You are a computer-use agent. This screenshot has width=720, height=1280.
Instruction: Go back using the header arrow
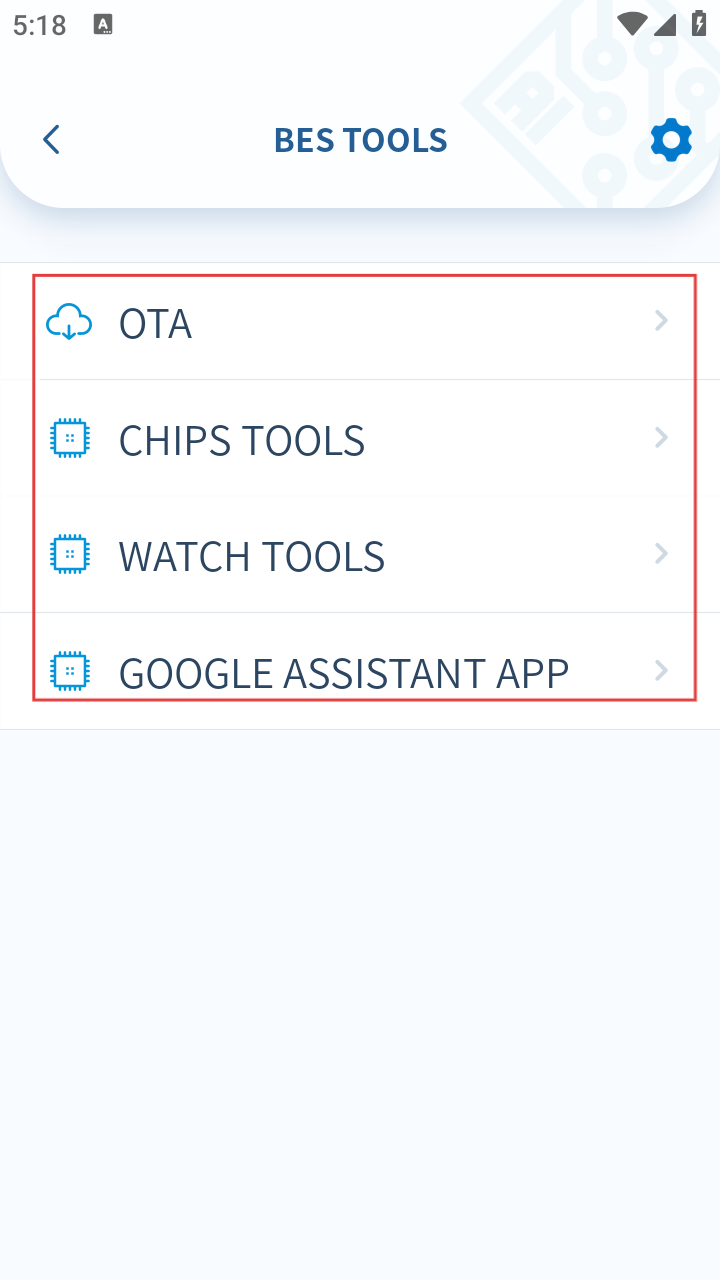(52, 140)
